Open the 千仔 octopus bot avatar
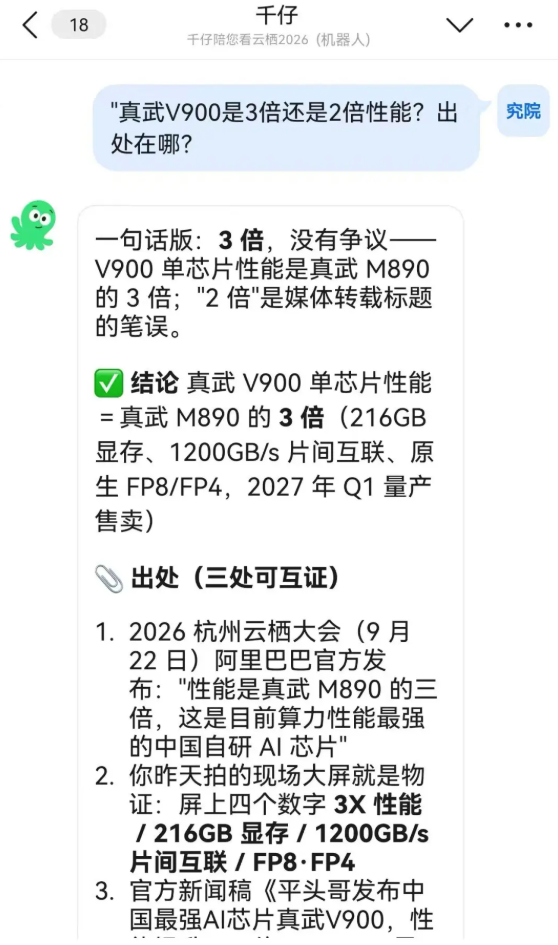 point(34,225)
